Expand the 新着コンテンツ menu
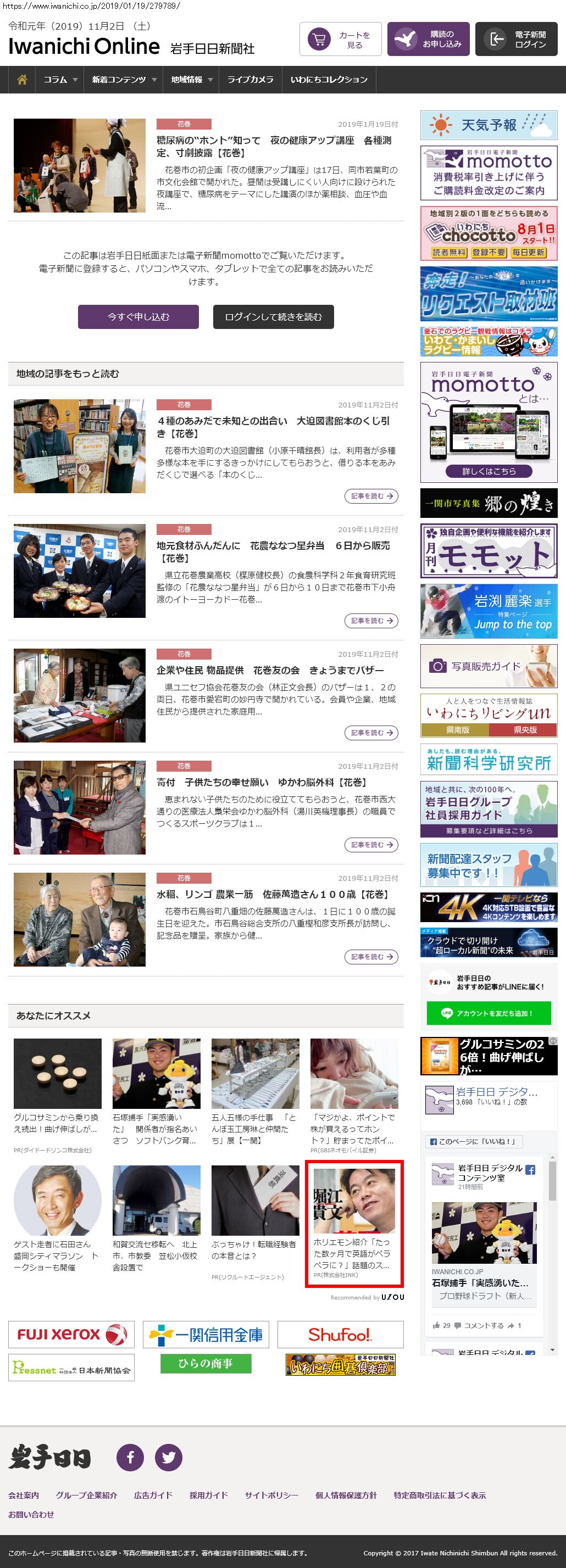566x1568 pixels. pyautogui.click(x=124, y=80)
